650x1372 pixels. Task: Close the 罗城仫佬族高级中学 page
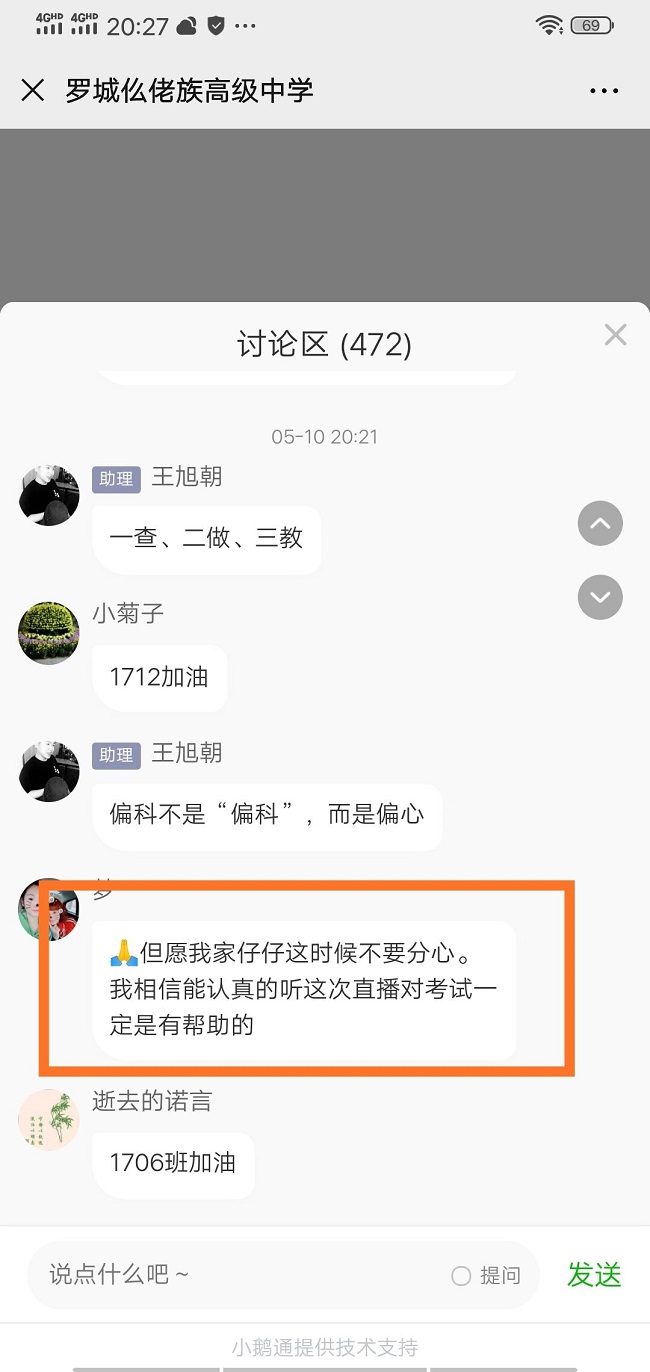click(x=33, y=91)
